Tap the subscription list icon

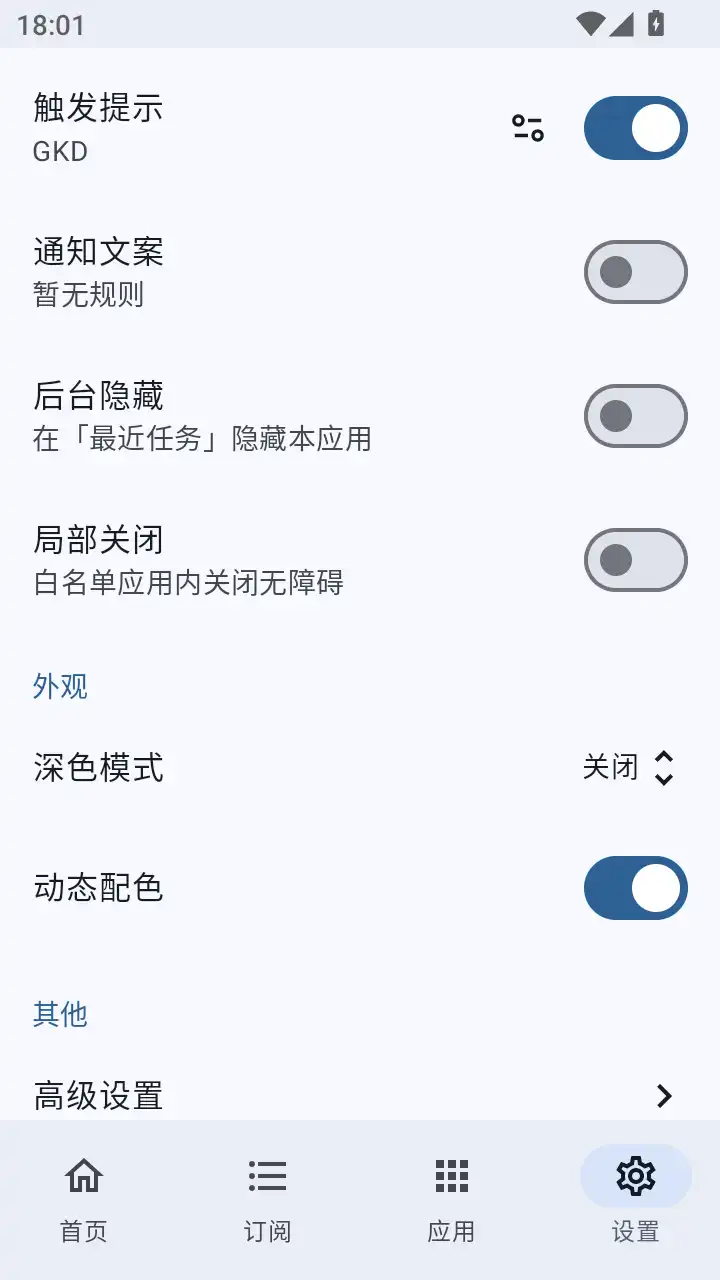267,1176
